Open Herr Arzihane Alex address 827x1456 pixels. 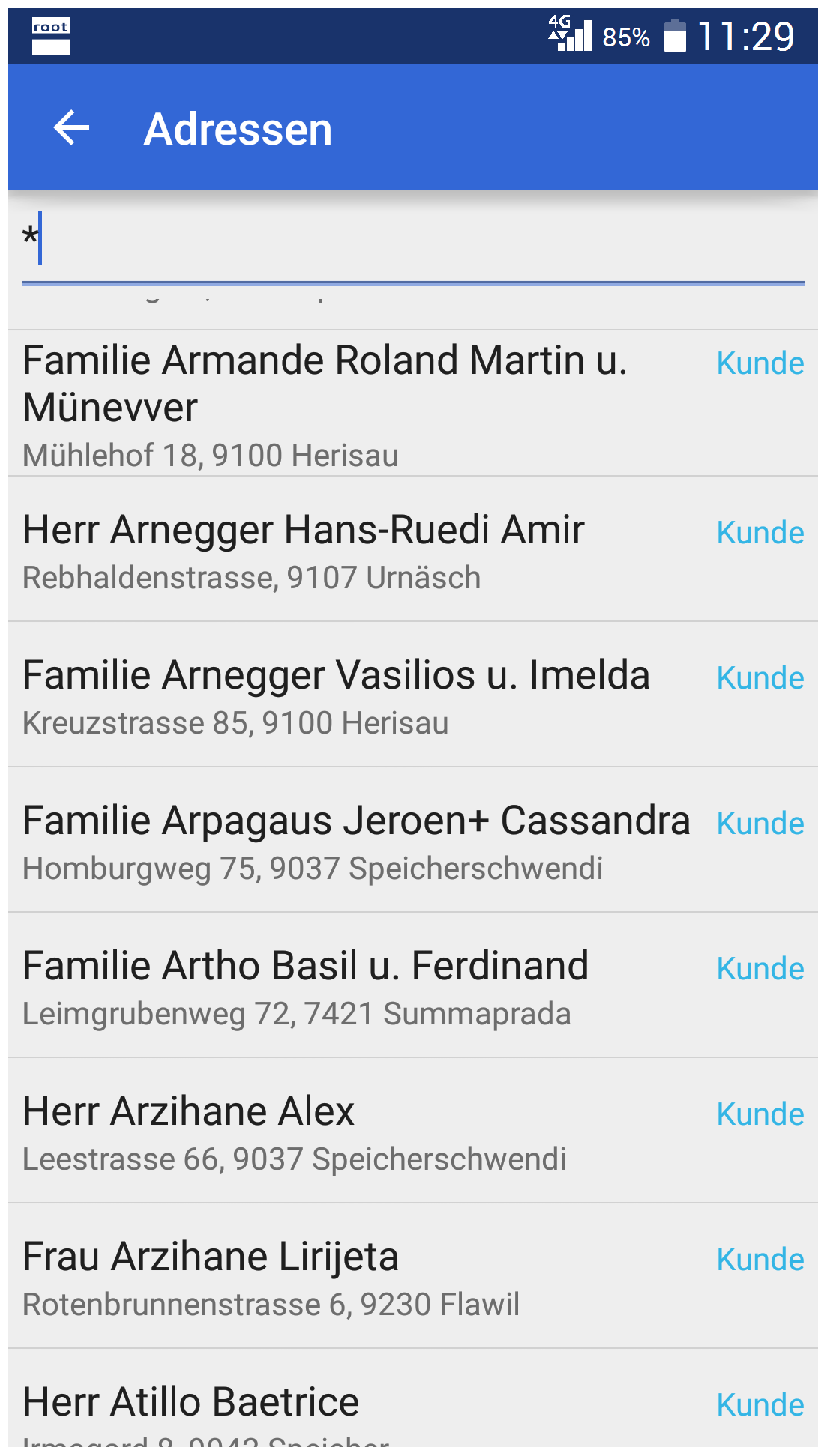click(413, 1131)
